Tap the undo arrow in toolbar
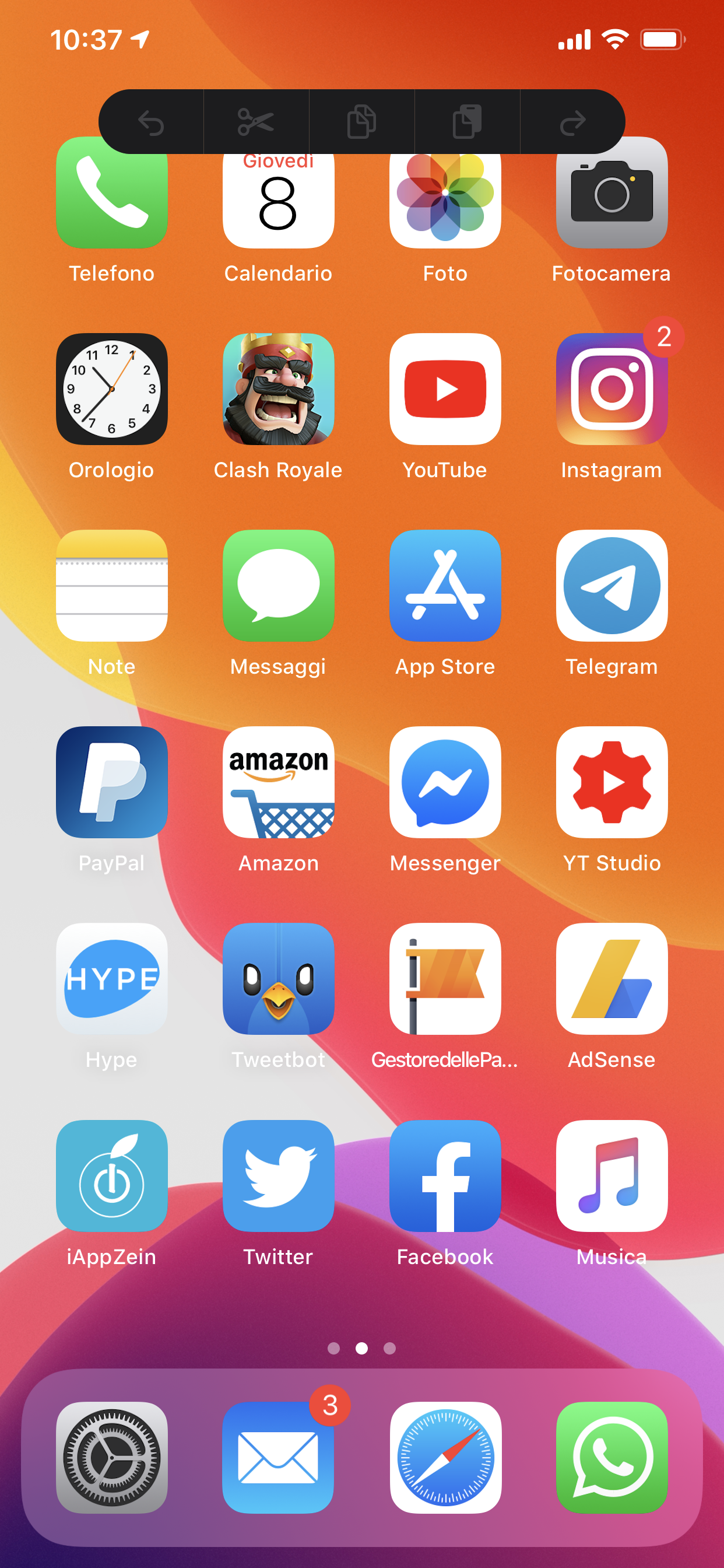 pyautogui.click(x=151, y=122)
